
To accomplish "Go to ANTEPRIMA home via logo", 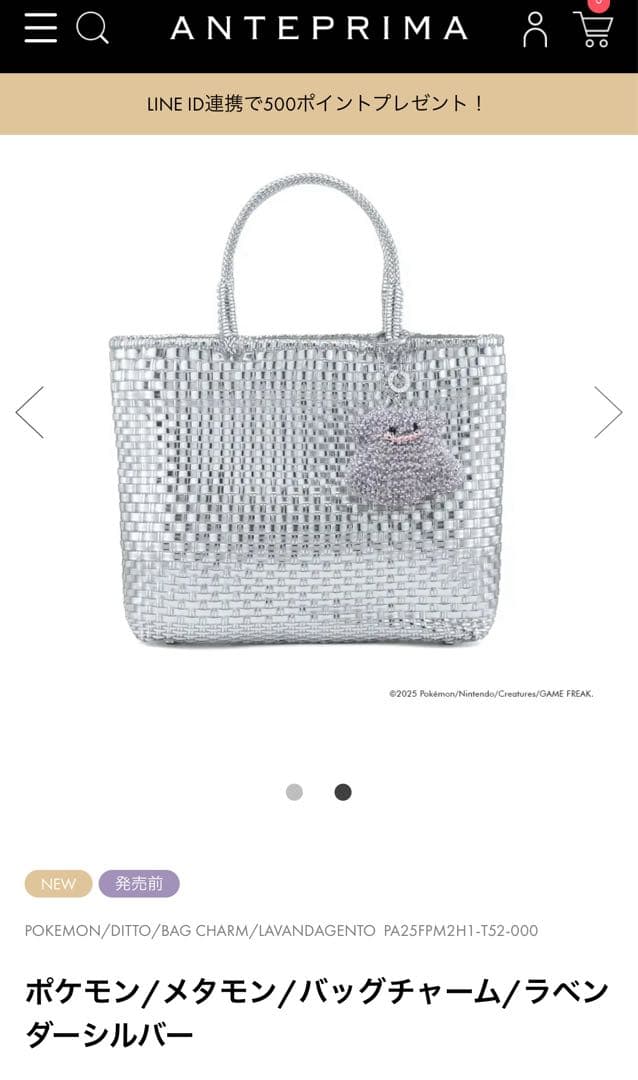I will click(x=319, y=28).
